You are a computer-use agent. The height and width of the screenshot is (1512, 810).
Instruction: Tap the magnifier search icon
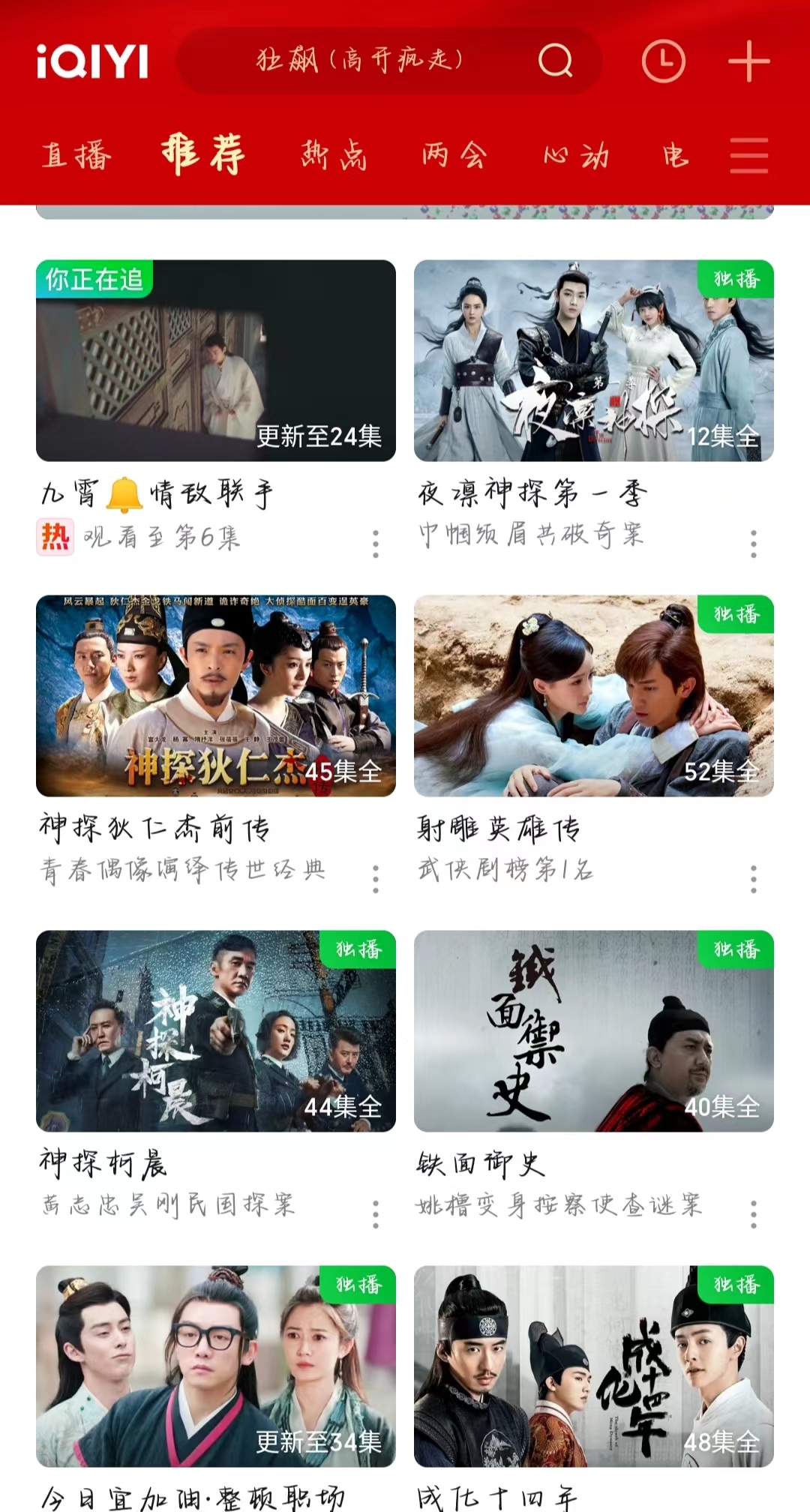click(x=555, y=61)
